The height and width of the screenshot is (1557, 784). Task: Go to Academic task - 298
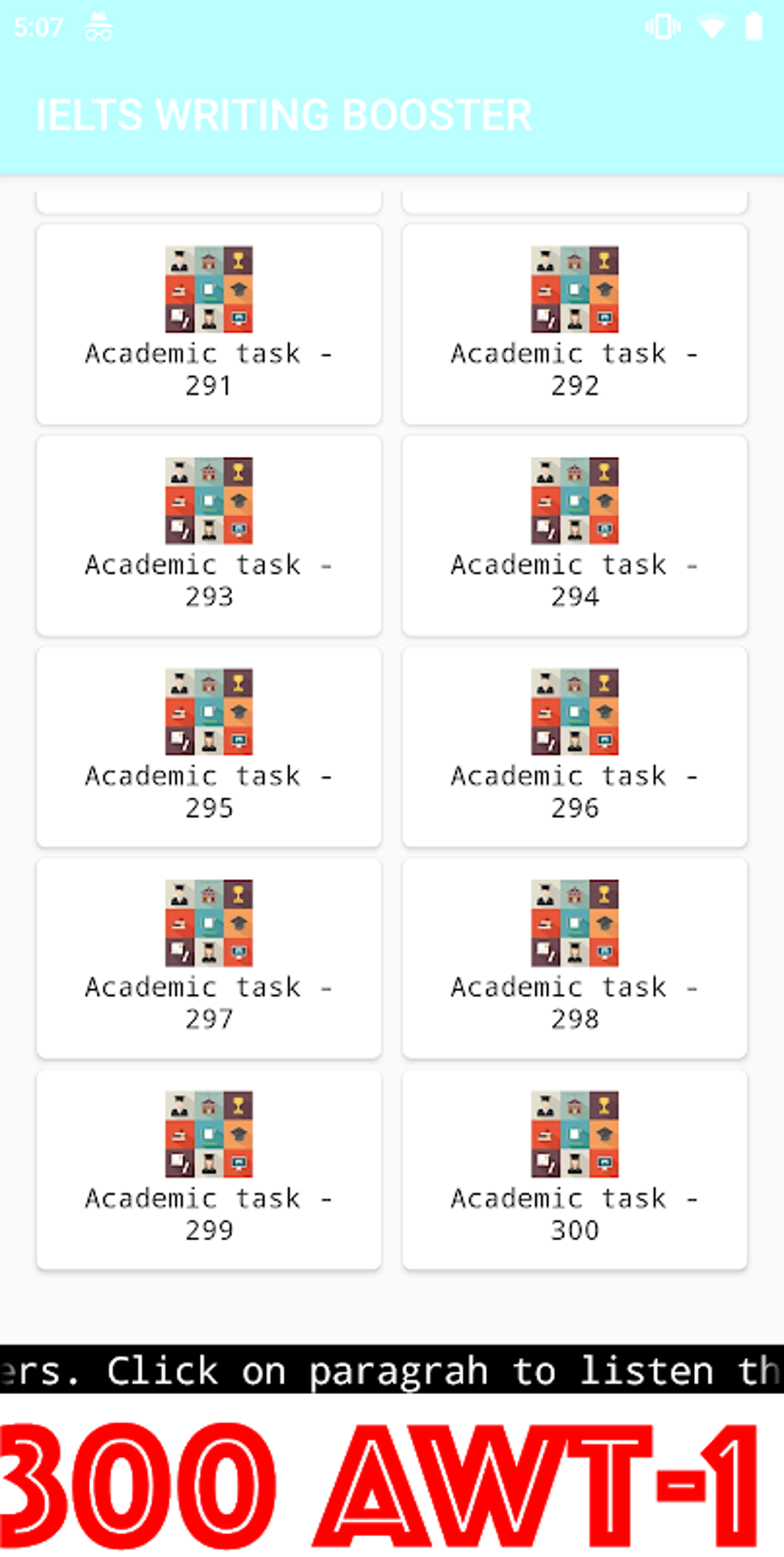pos(574,958)
